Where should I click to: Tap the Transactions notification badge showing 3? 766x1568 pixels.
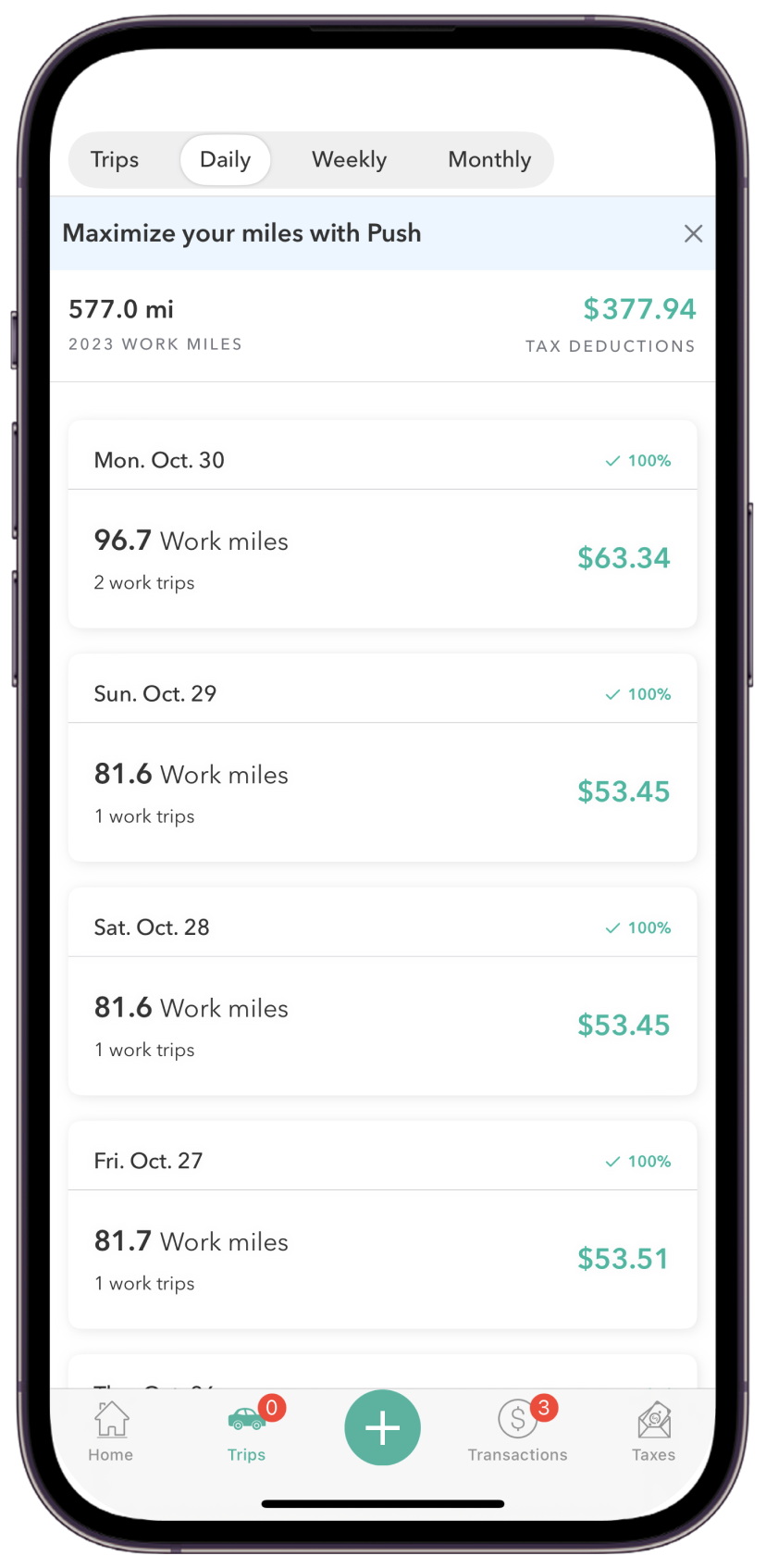coord(544,1408)
